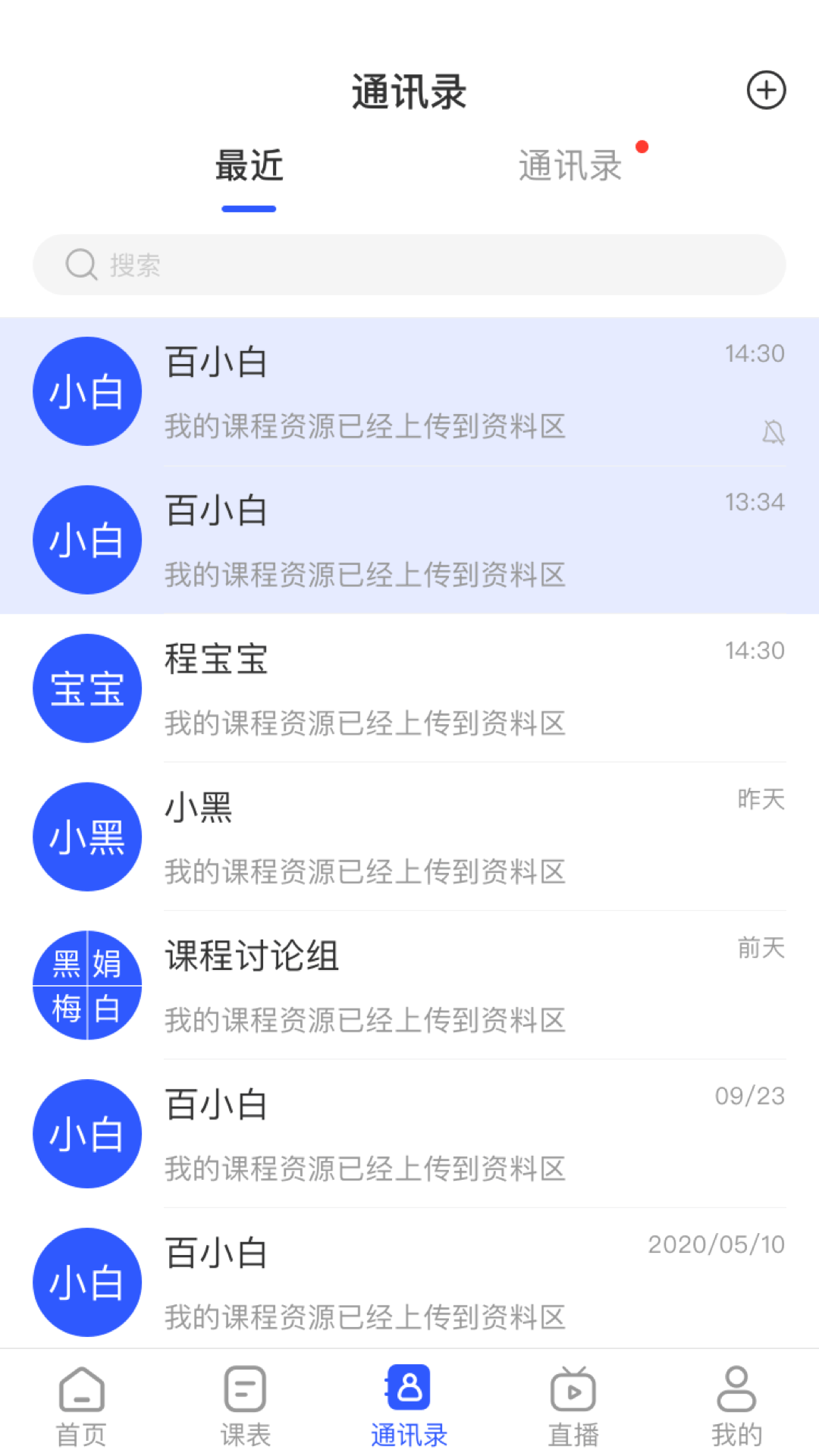
Task: Open the chat with 小黑
Action: (x=409, y=837)
